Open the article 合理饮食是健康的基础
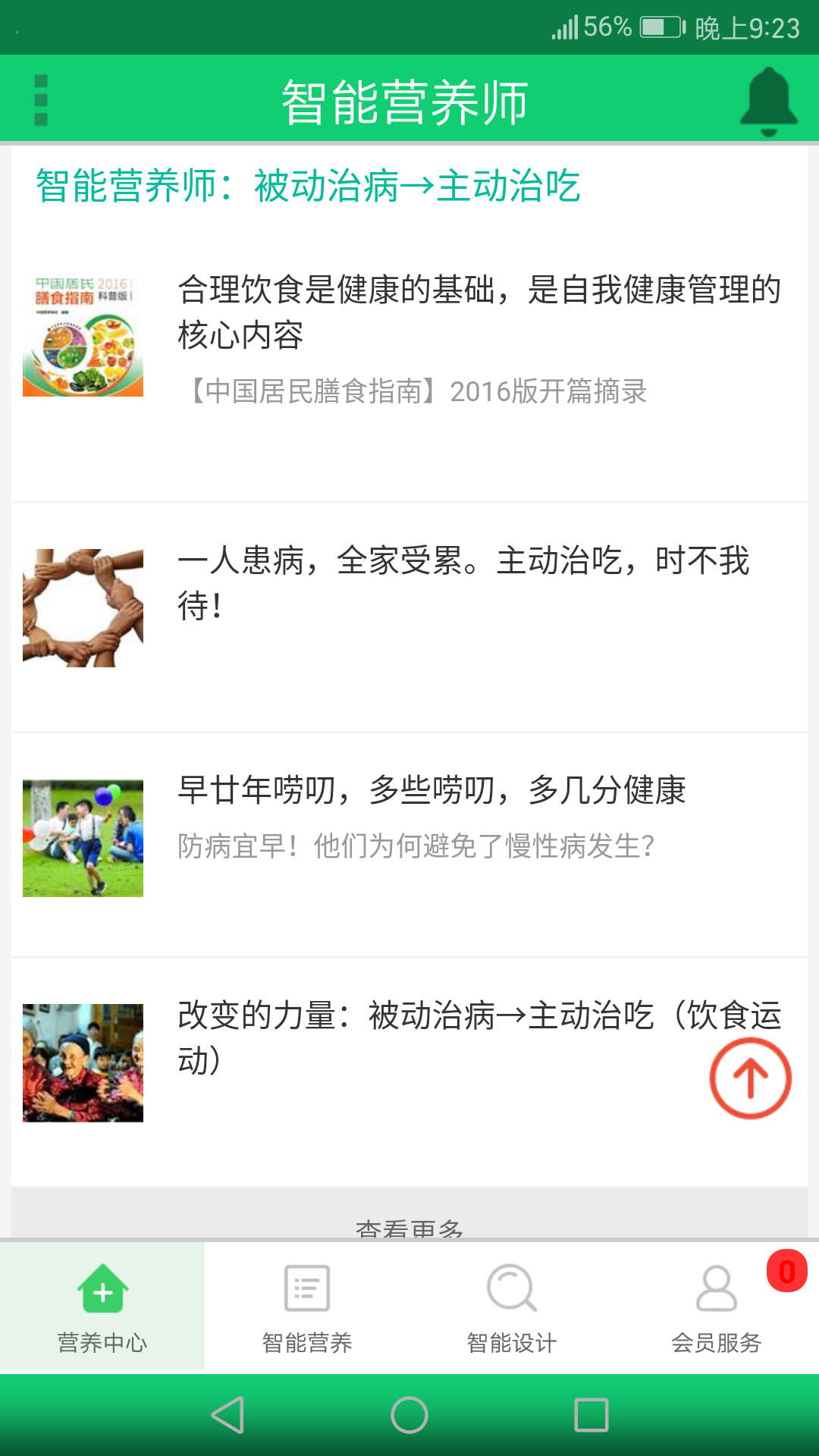The width and height of the screenshot is (819, 1456). (x=478, y=312)
